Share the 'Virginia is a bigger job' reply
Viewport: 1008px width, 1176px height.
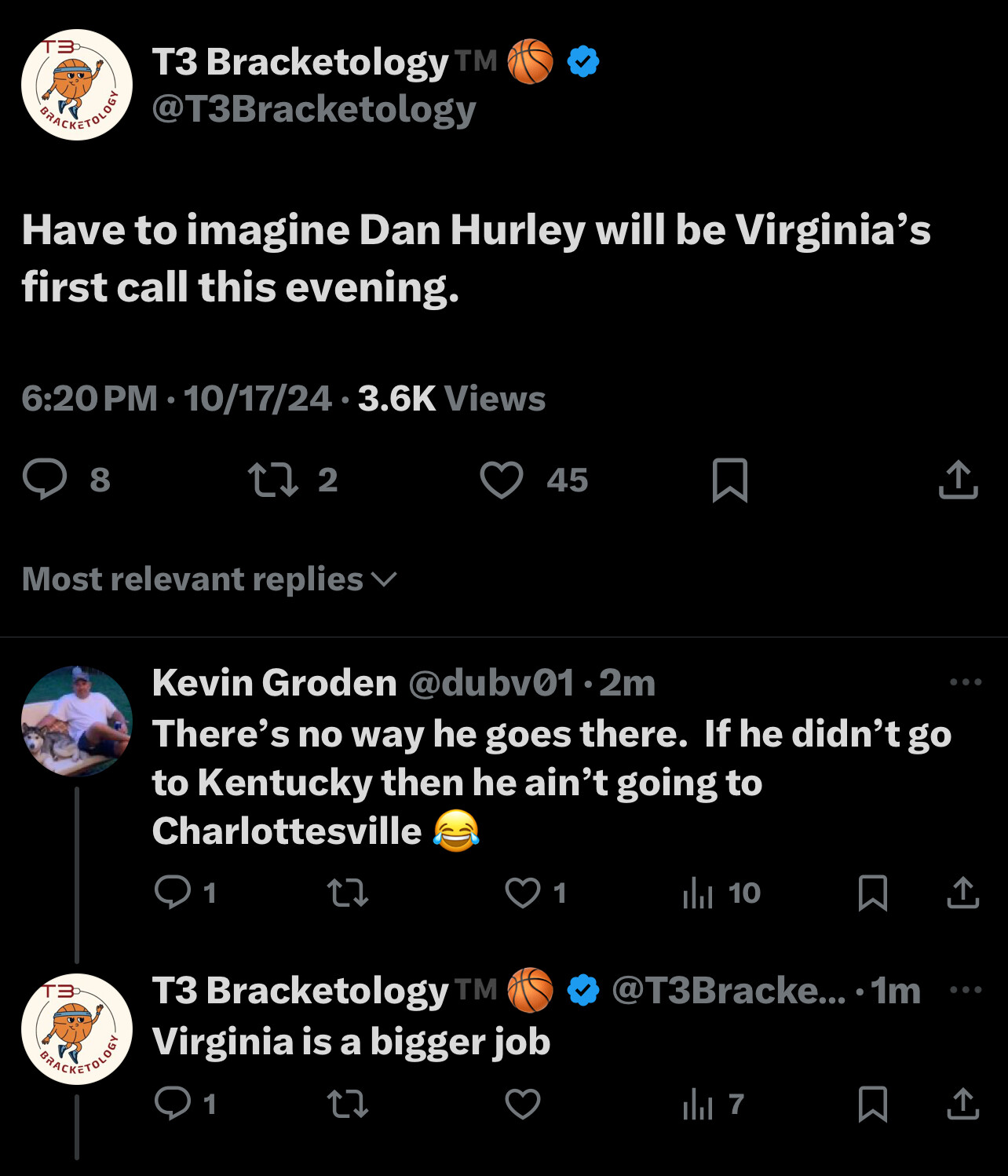pos(962,1104)
